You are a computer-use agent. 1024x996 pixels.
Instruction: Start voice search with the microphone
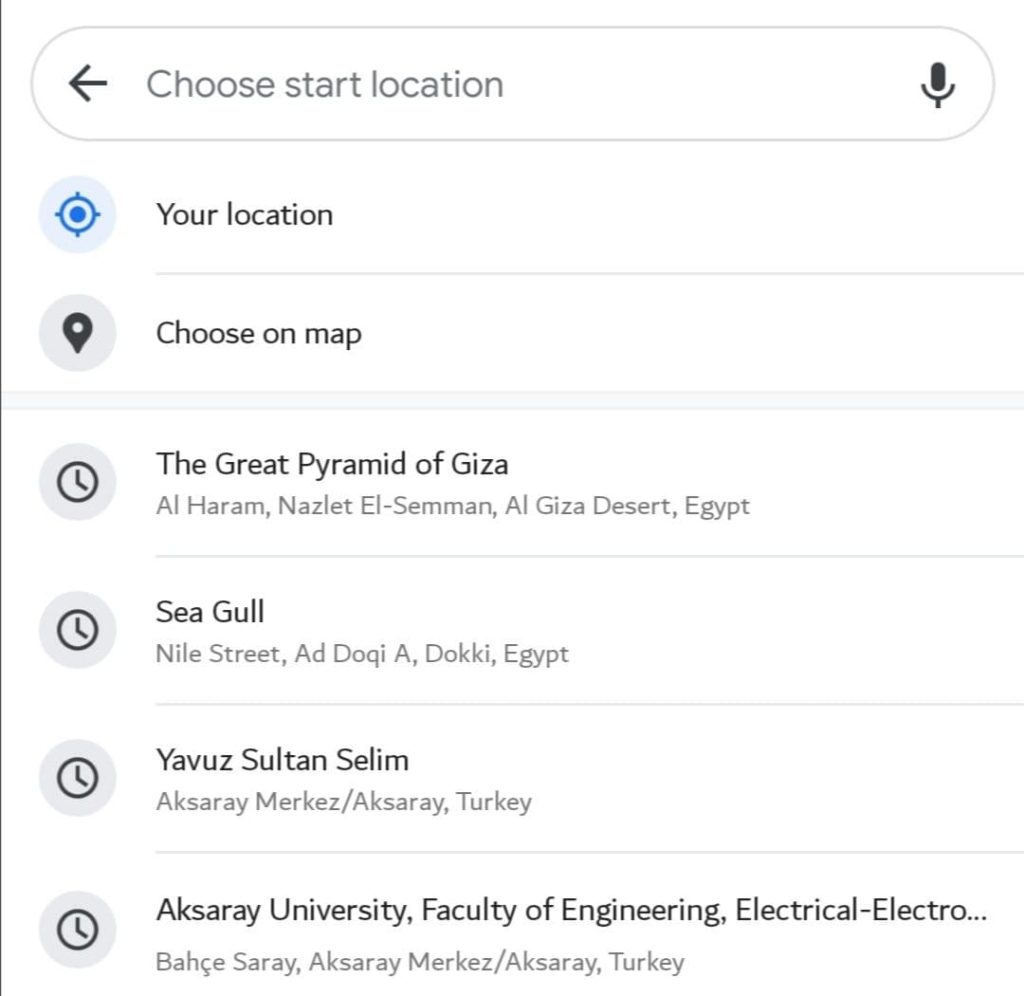click(937, 84)
